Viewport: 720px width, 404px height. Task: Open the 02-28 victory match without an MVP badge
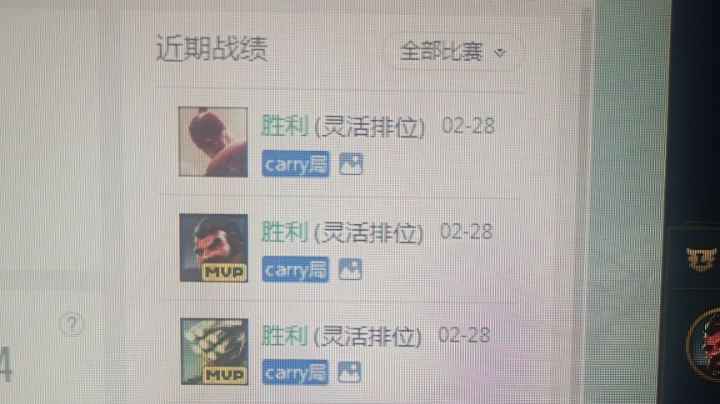(x=342, y=127)
